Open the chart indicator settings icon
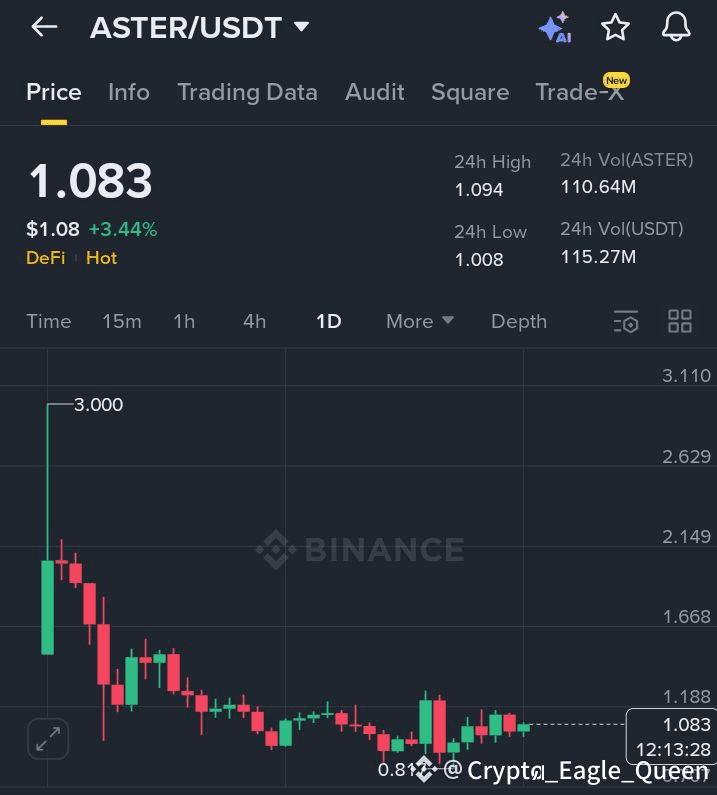 pos(625,322)
